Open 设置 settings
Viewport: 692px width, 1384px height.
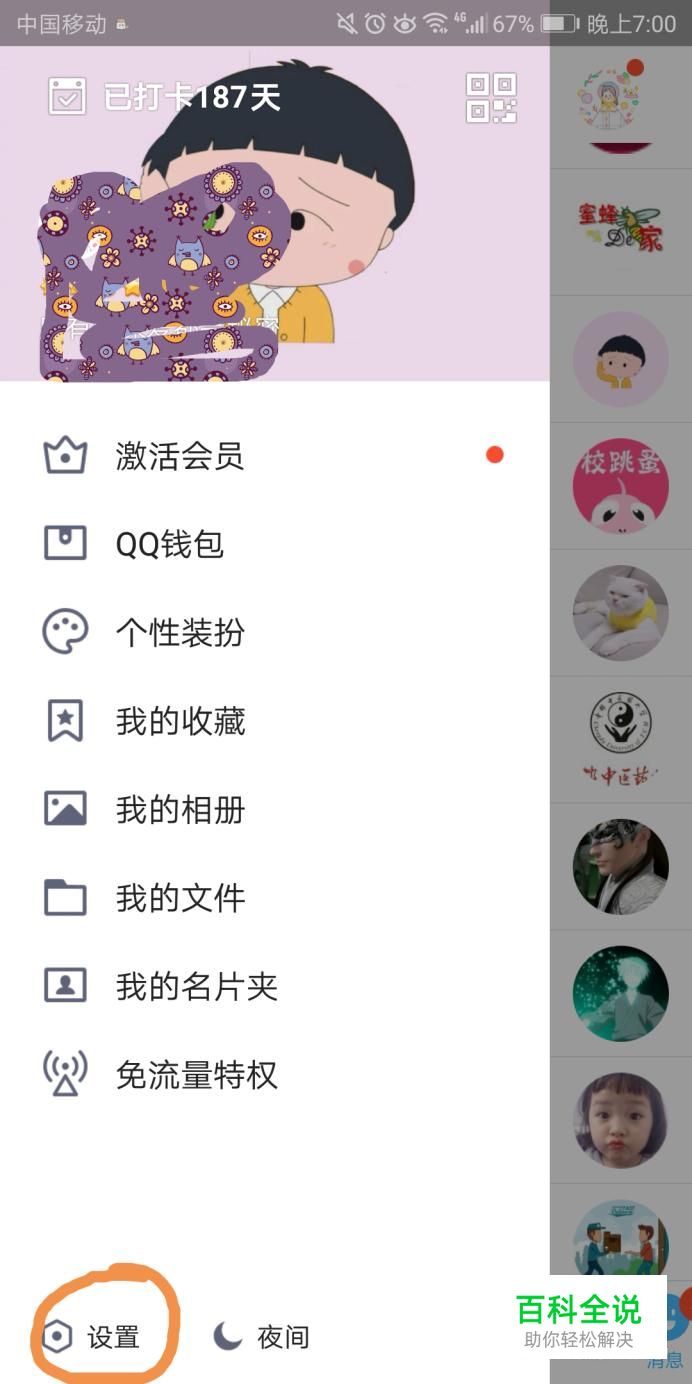click(x=92, y=1336)
